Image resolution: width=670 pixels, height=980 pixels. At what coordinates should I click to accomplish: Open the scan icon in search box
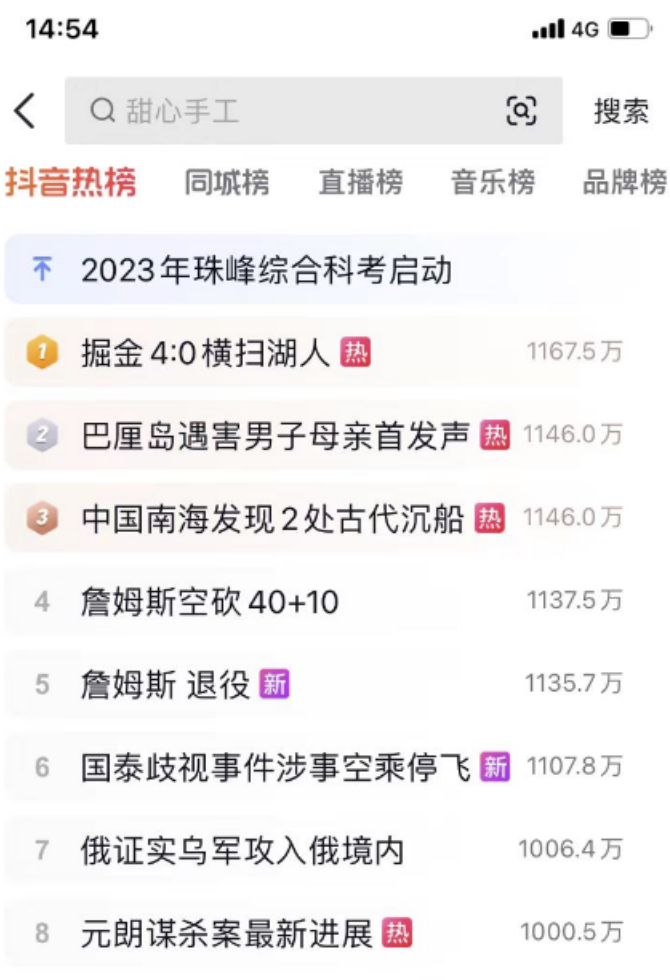pyautogui.click(x=521, y=111)
